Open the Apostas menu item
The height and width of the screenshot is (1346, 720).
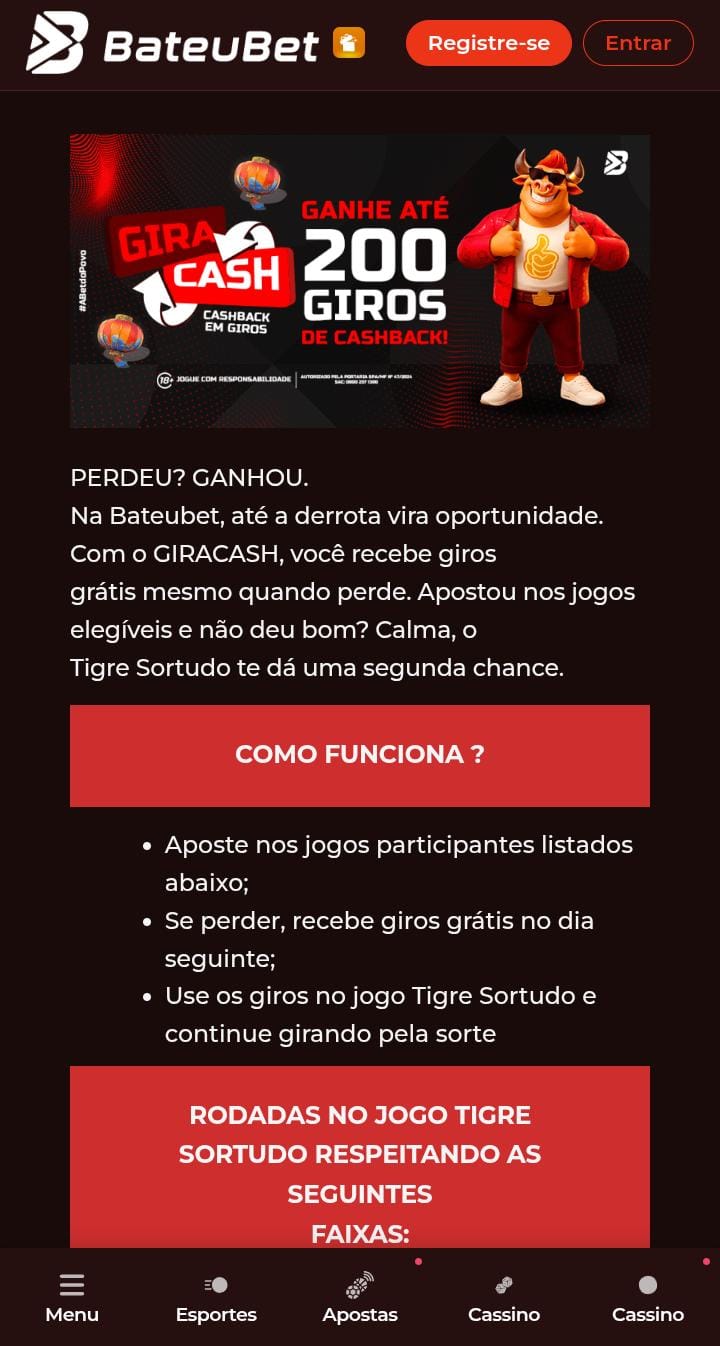[x=360, y=1315]
